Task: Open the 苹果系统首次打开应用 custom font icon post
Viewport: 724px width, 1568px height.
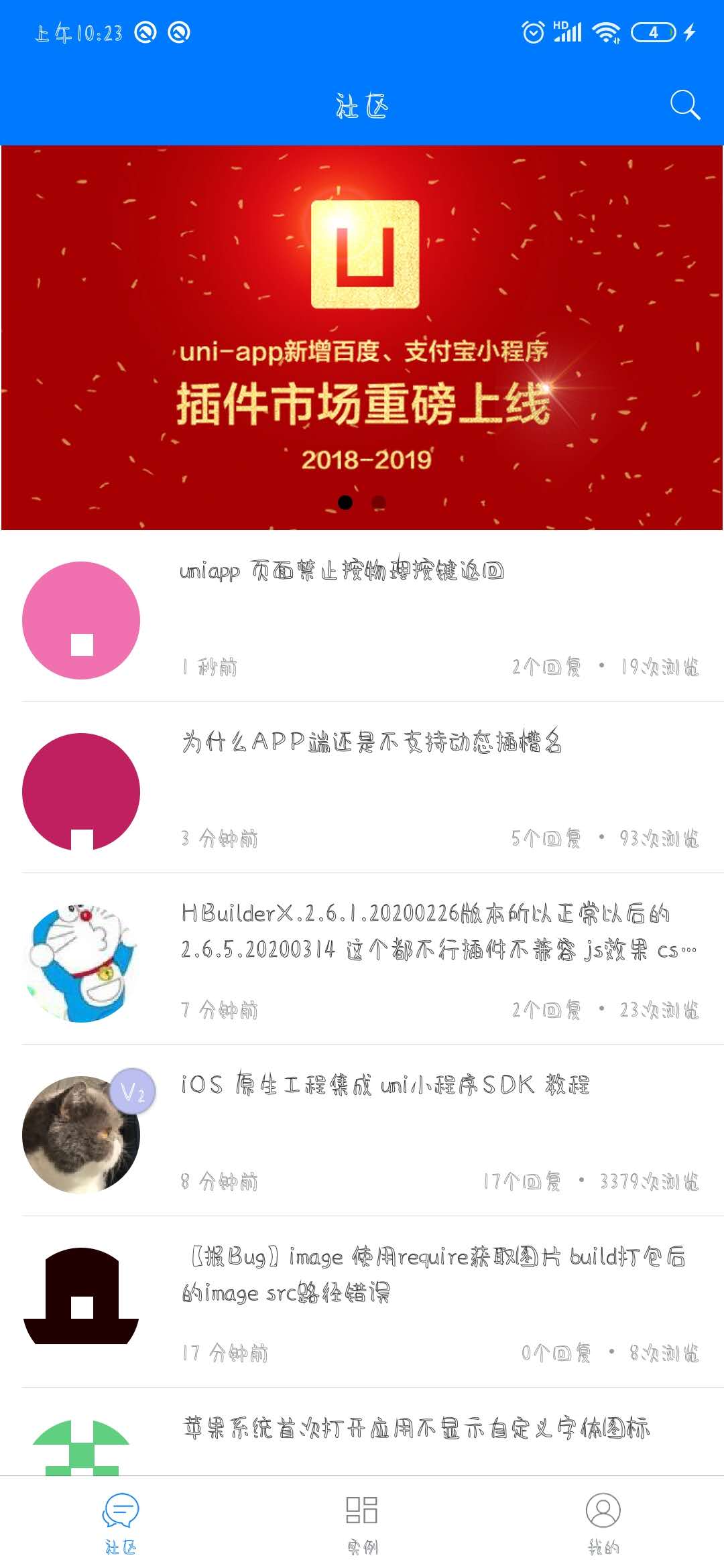Action: click(362, 1432)
